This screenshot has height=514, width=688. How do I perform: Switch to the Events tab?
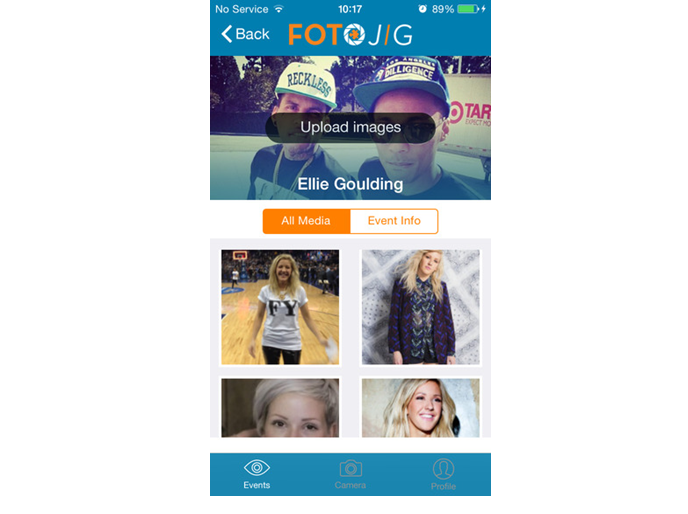point(257,474)
